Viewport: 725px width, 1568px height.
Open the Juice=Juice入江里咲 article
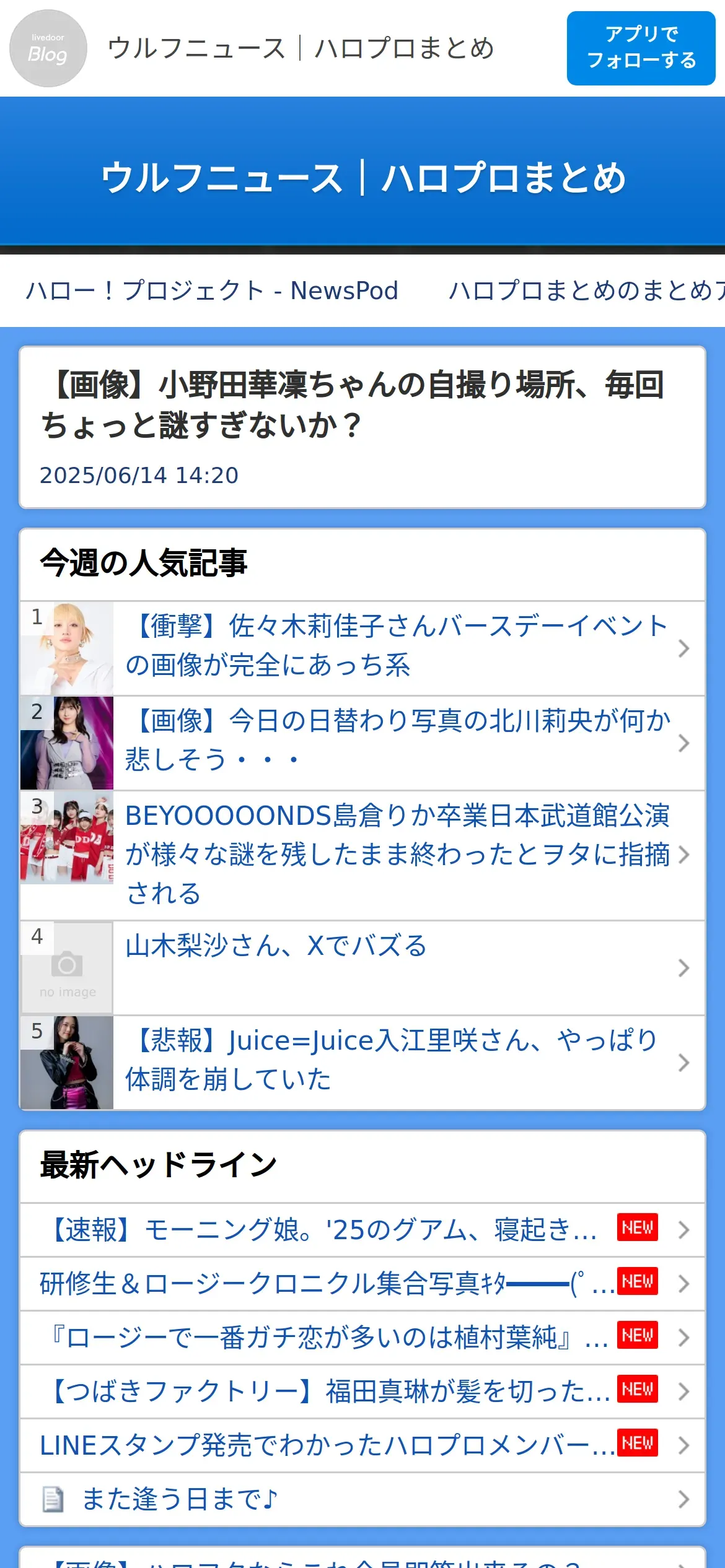[x=397, y=1060]
